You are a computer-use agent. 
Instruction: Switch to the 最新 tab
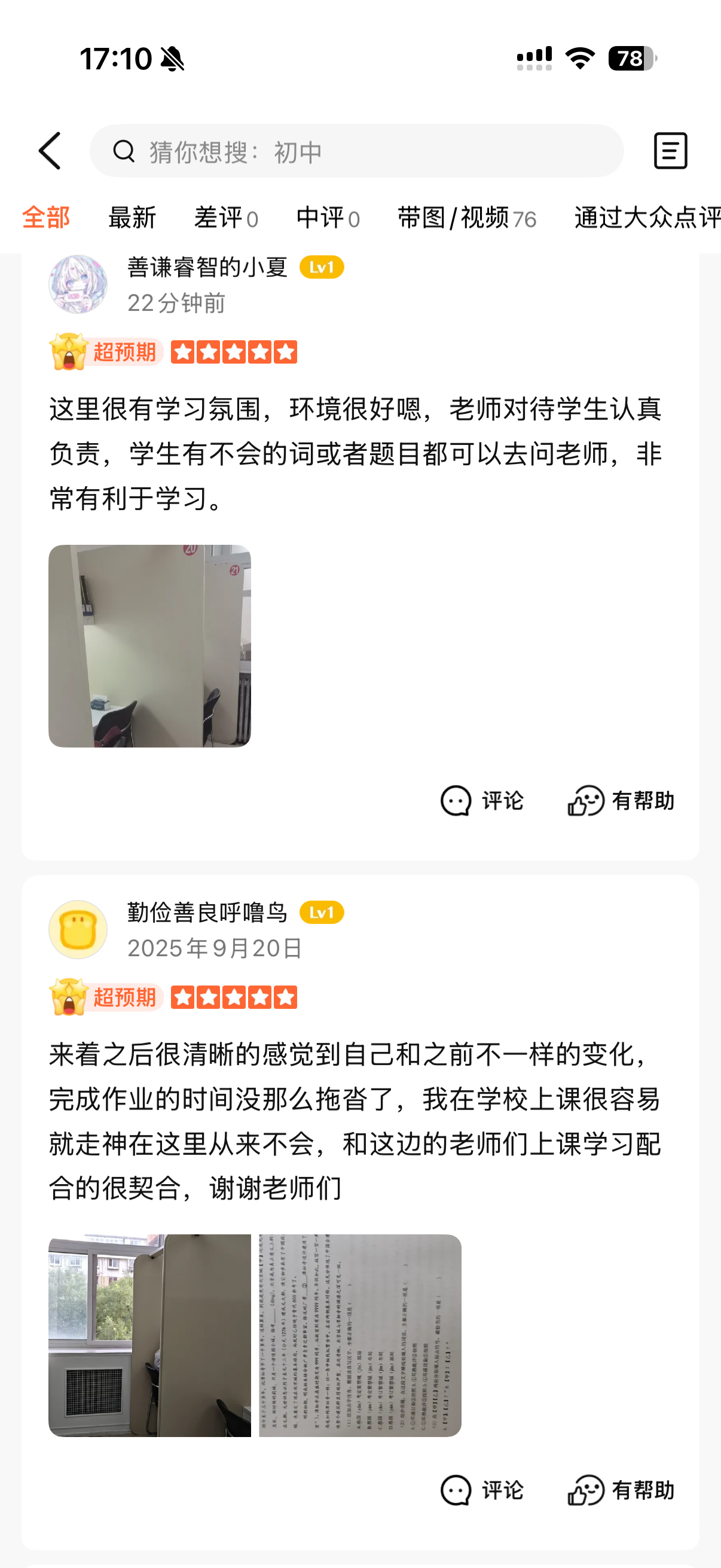pos(132,218)
